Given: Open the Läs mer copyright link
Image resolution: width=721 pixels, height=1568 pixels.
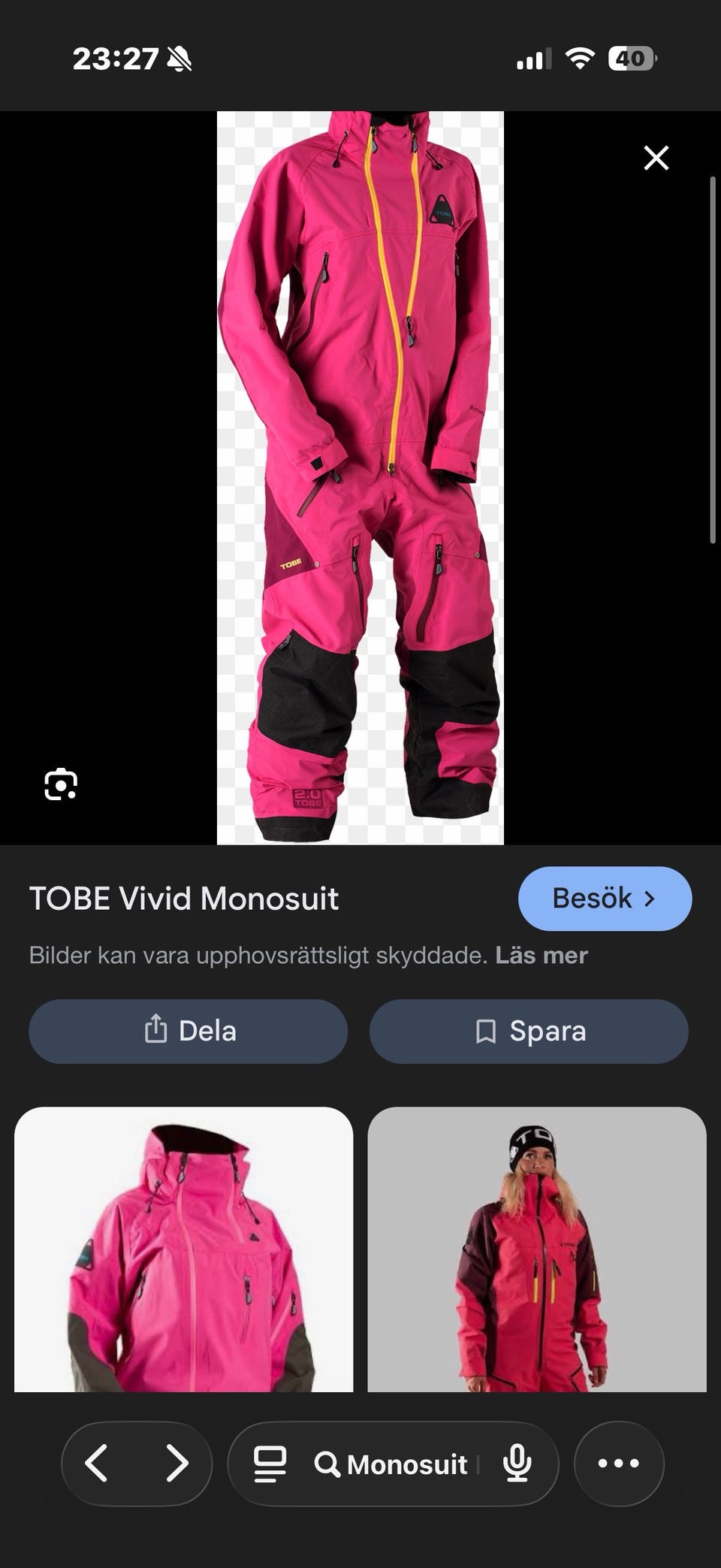Looking at the screenshot, I should tap(541, 956).
